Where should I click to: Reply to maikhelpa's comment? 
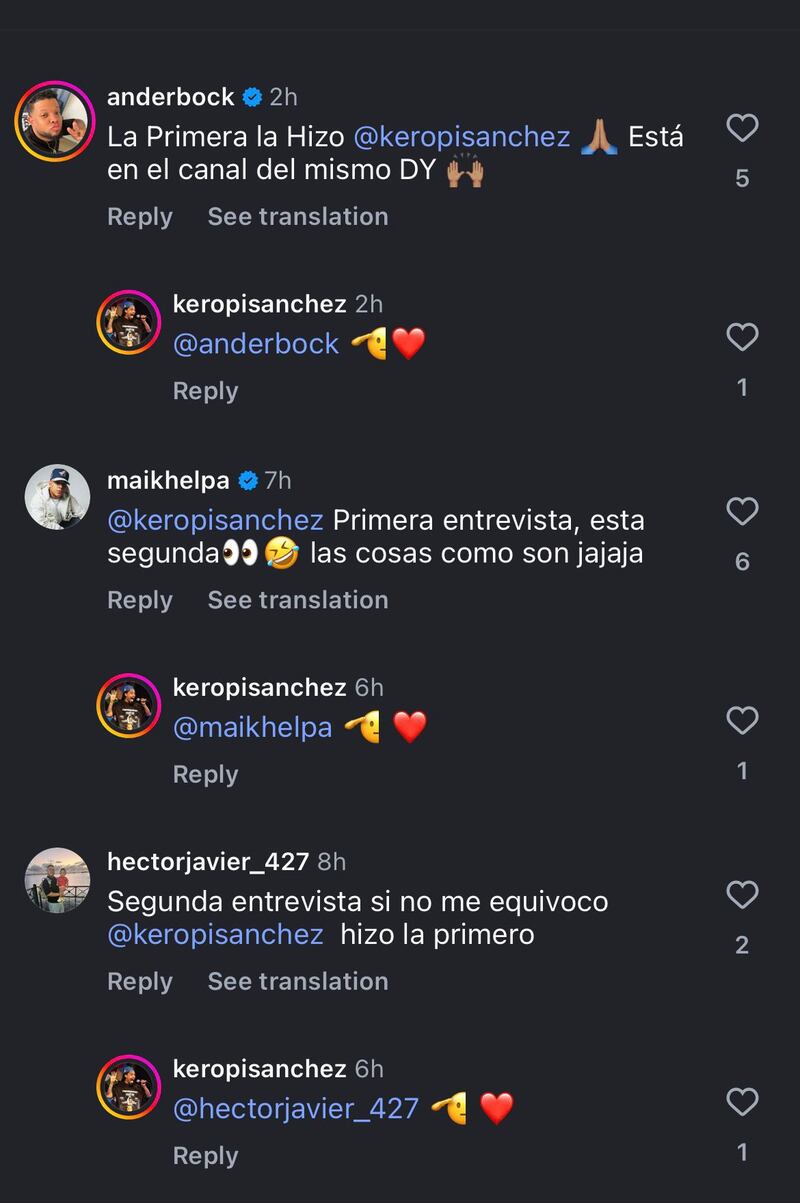coord(140,600)
